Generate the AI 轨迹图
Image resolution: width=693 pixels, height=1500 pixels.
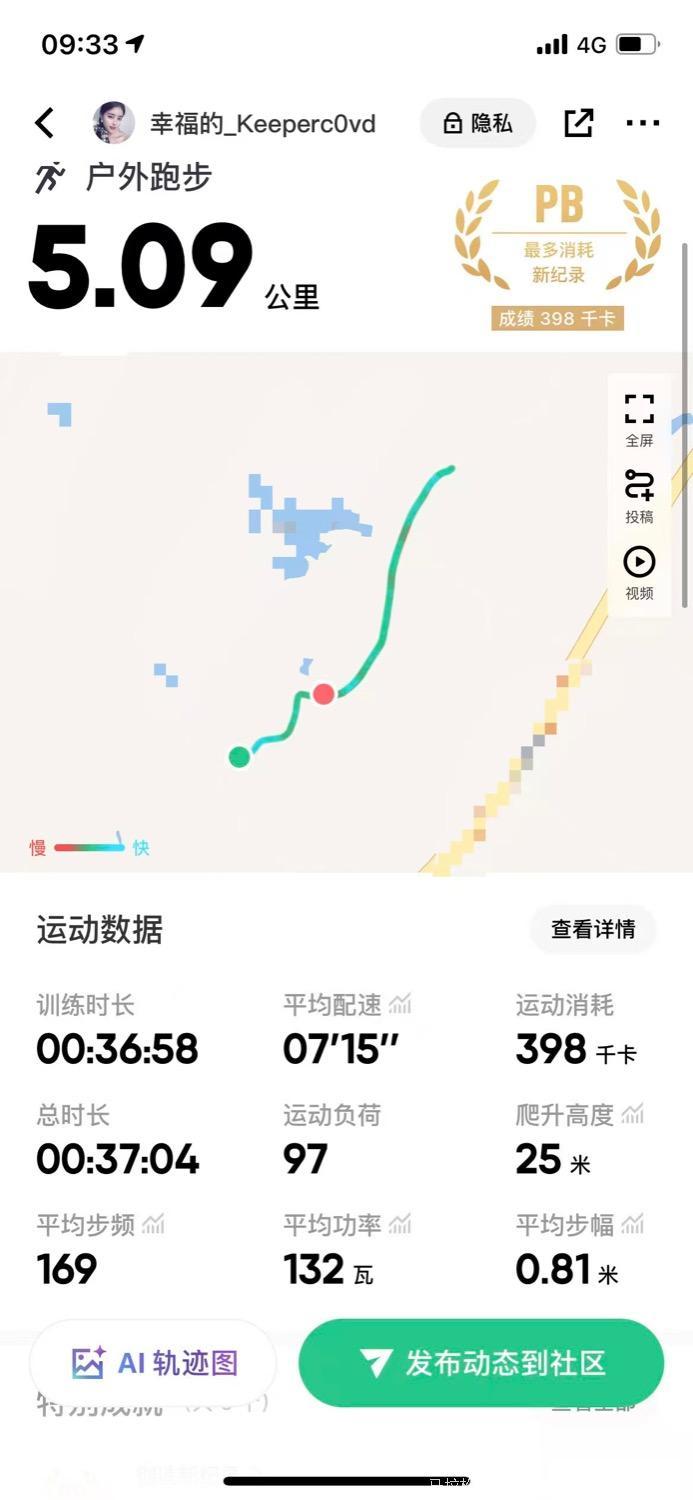(154, 1362)
